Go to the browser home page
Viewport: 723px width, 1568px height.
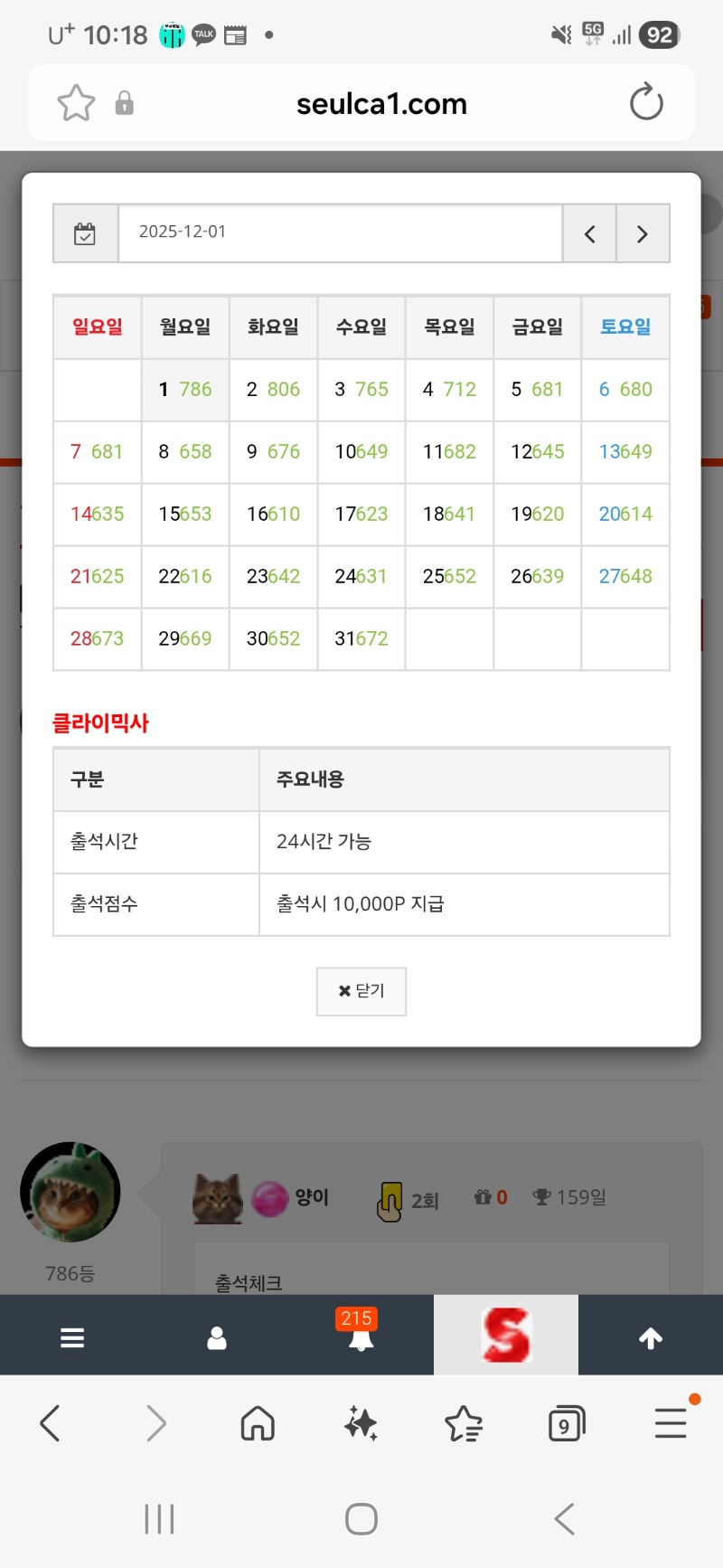(x=258, y=1423)
